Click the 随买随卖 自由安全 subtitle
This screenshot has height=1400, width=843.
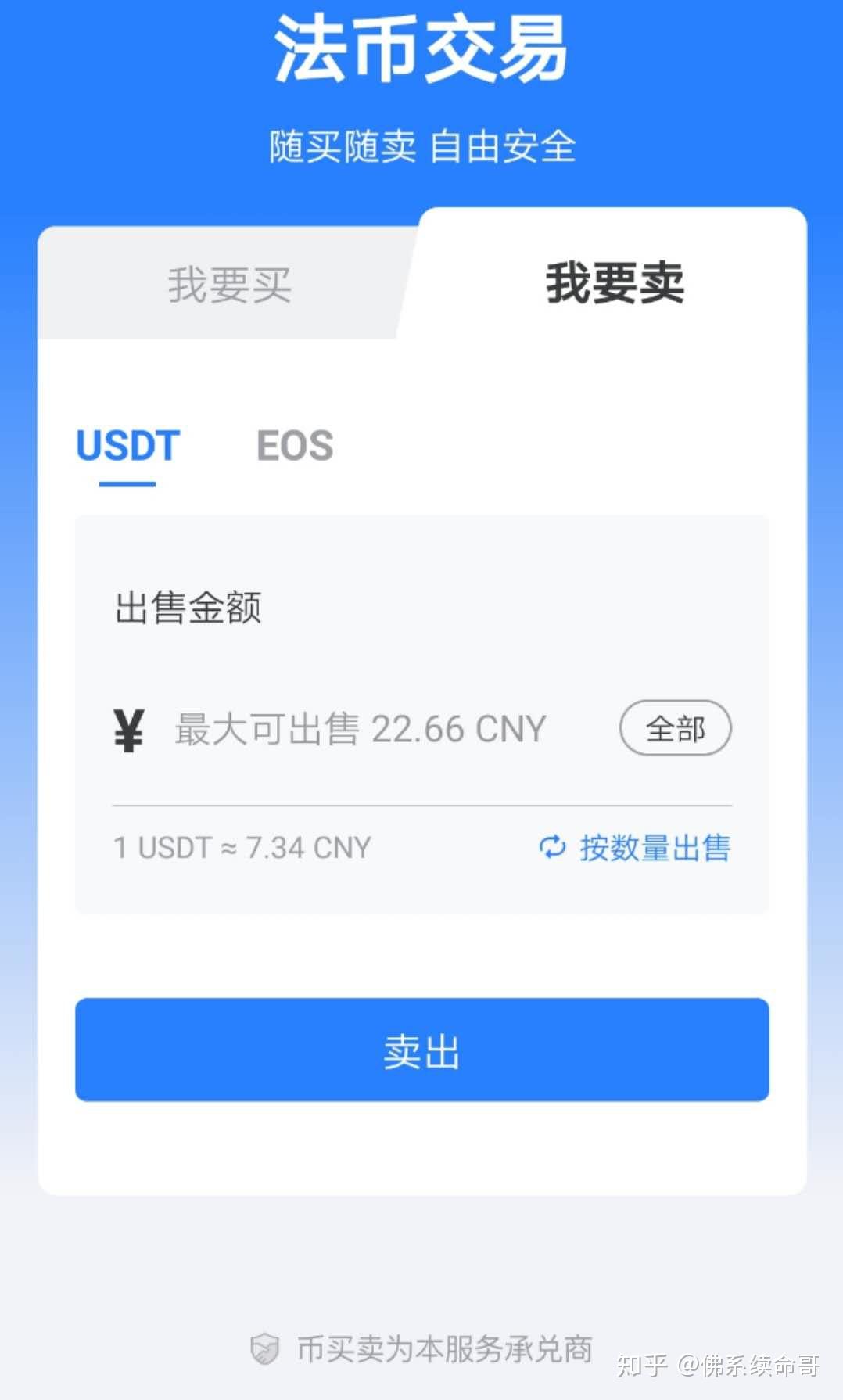pyautogui.click(x=421, y=145)
